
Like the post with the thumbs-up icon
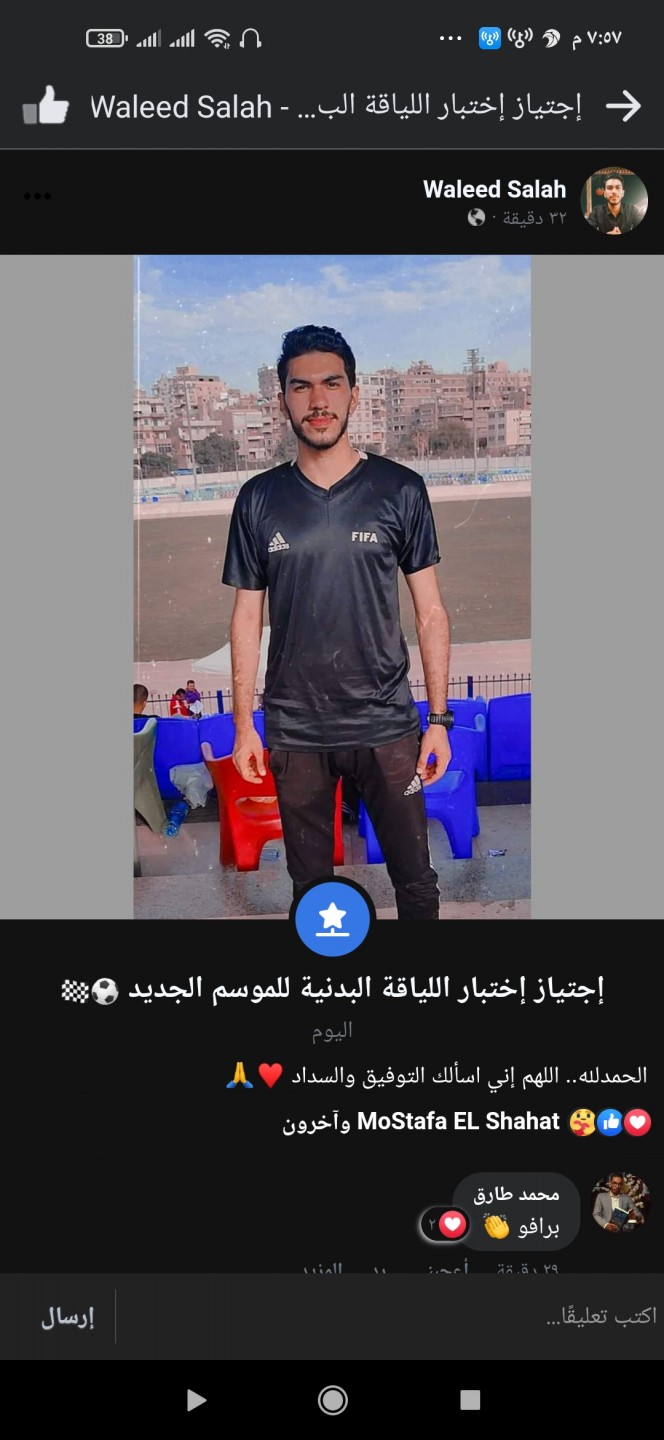click(x=46, y=105)
